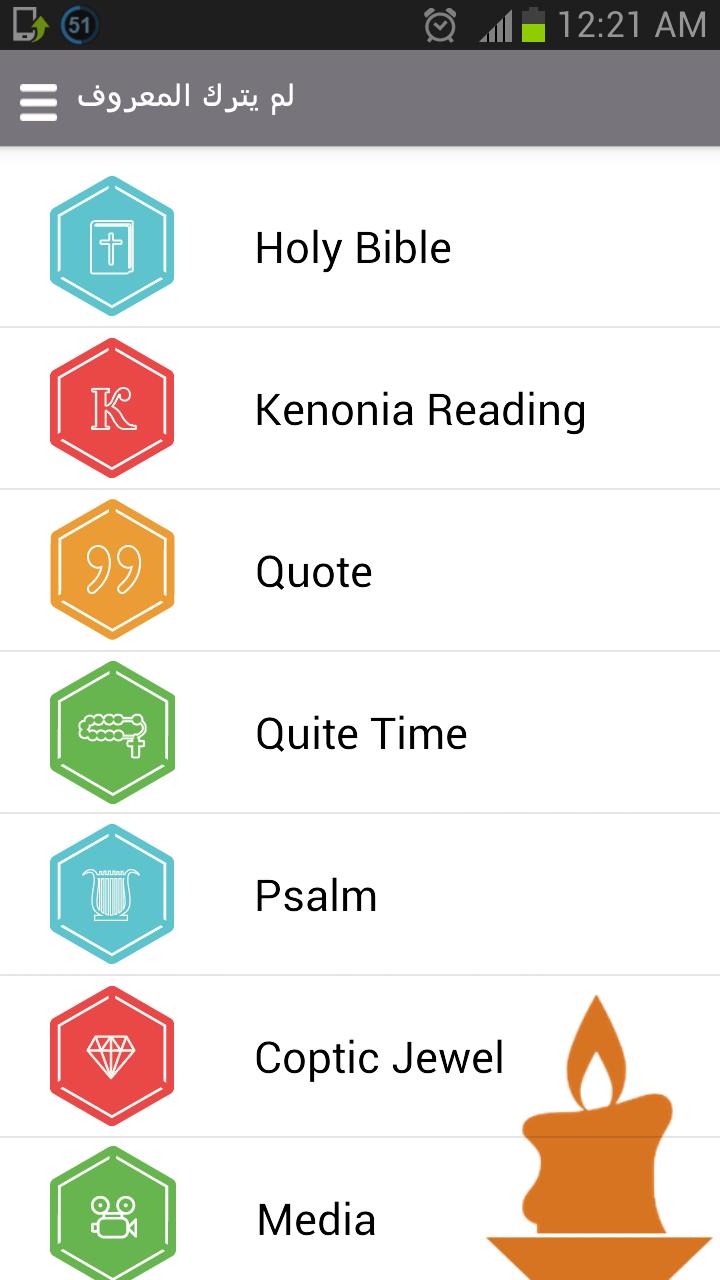This screenshot has height=1280, width=720.
Task: Open the hamburger navigation menu
Action: 38,100
